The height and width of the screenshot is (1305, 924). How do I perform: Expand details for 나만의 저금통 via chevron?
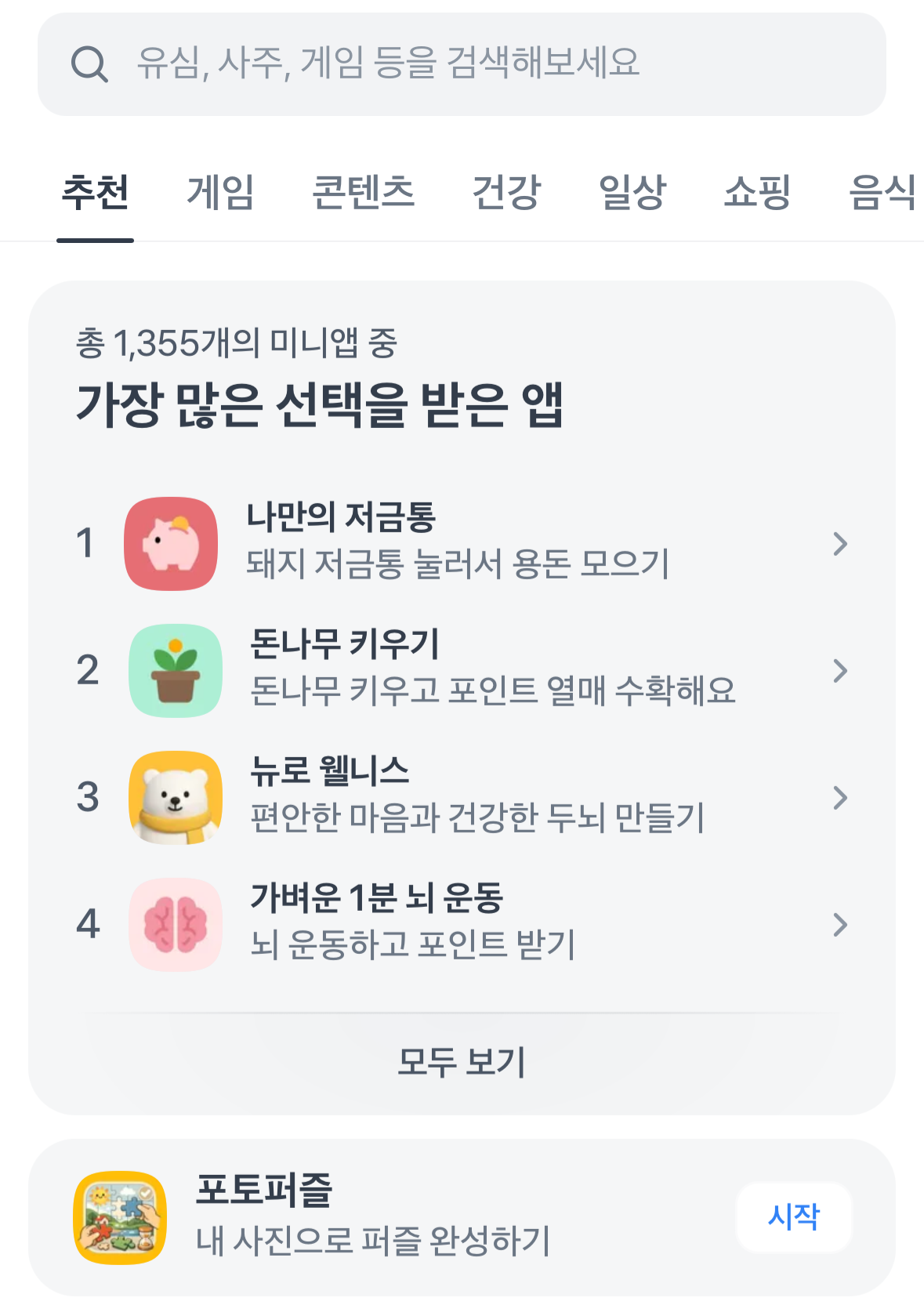(841, 543)
